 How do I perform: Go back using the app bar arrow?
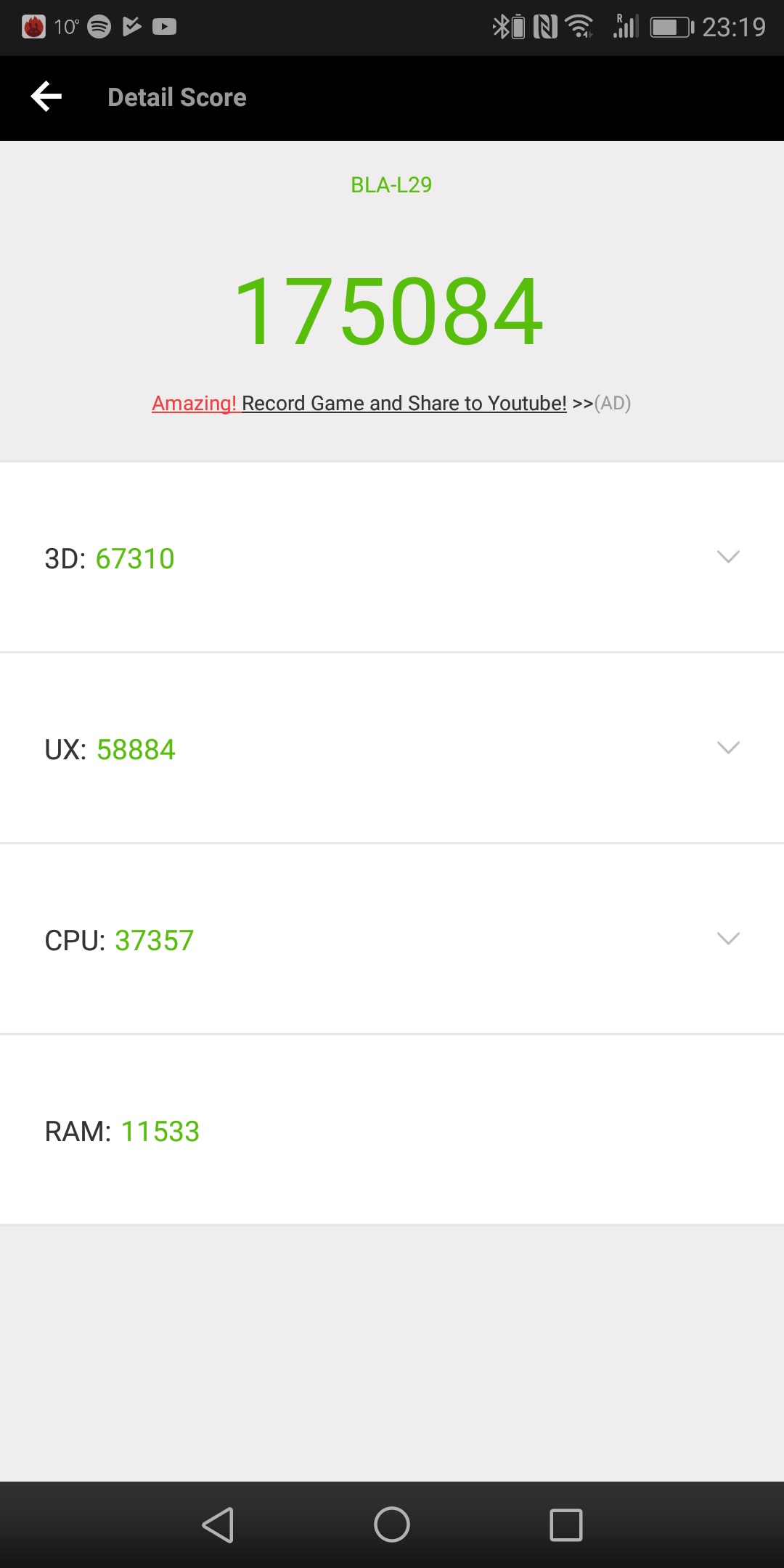46,97
